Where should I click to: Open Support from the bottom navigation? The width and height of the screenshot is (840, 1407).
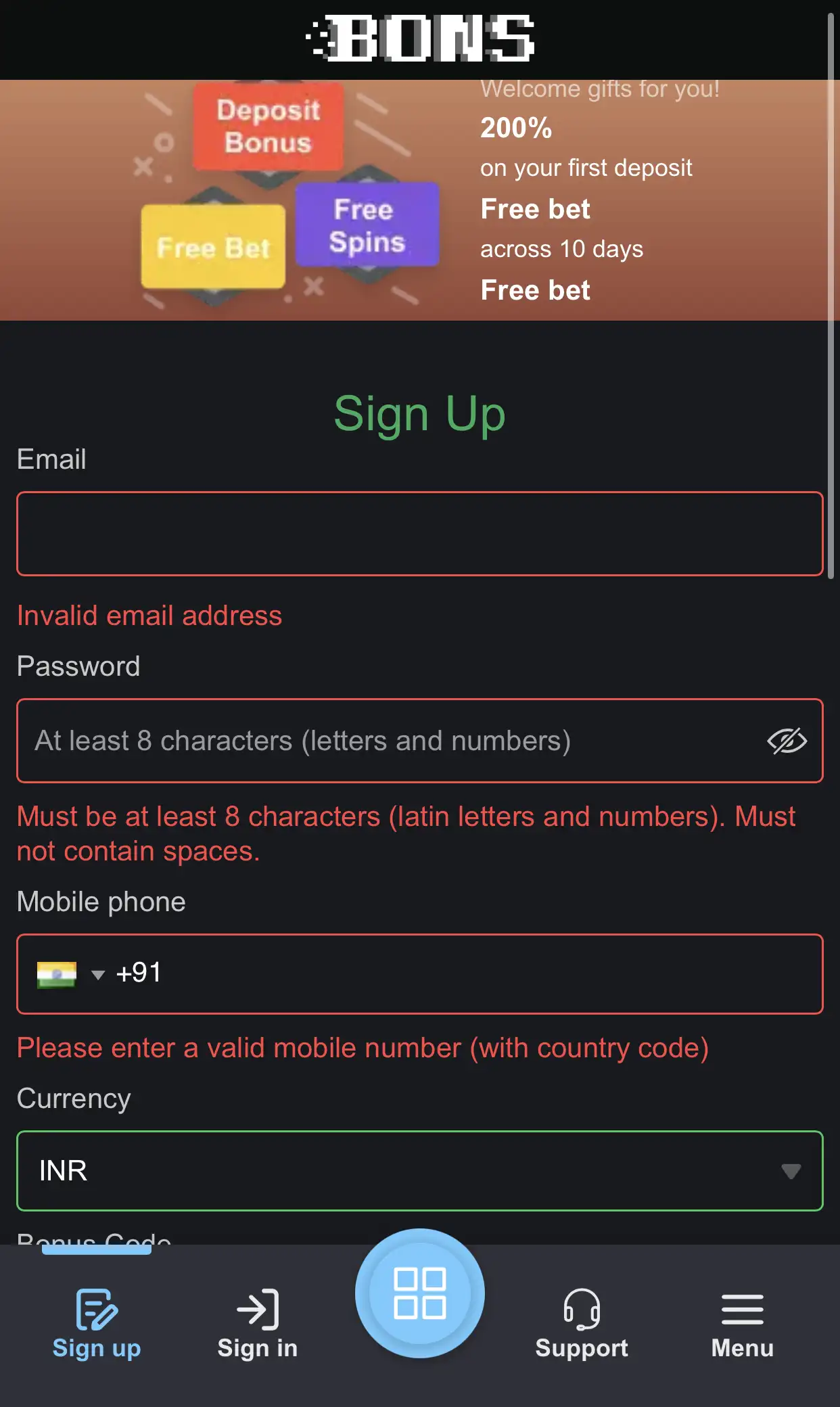tap(581, 1326)
